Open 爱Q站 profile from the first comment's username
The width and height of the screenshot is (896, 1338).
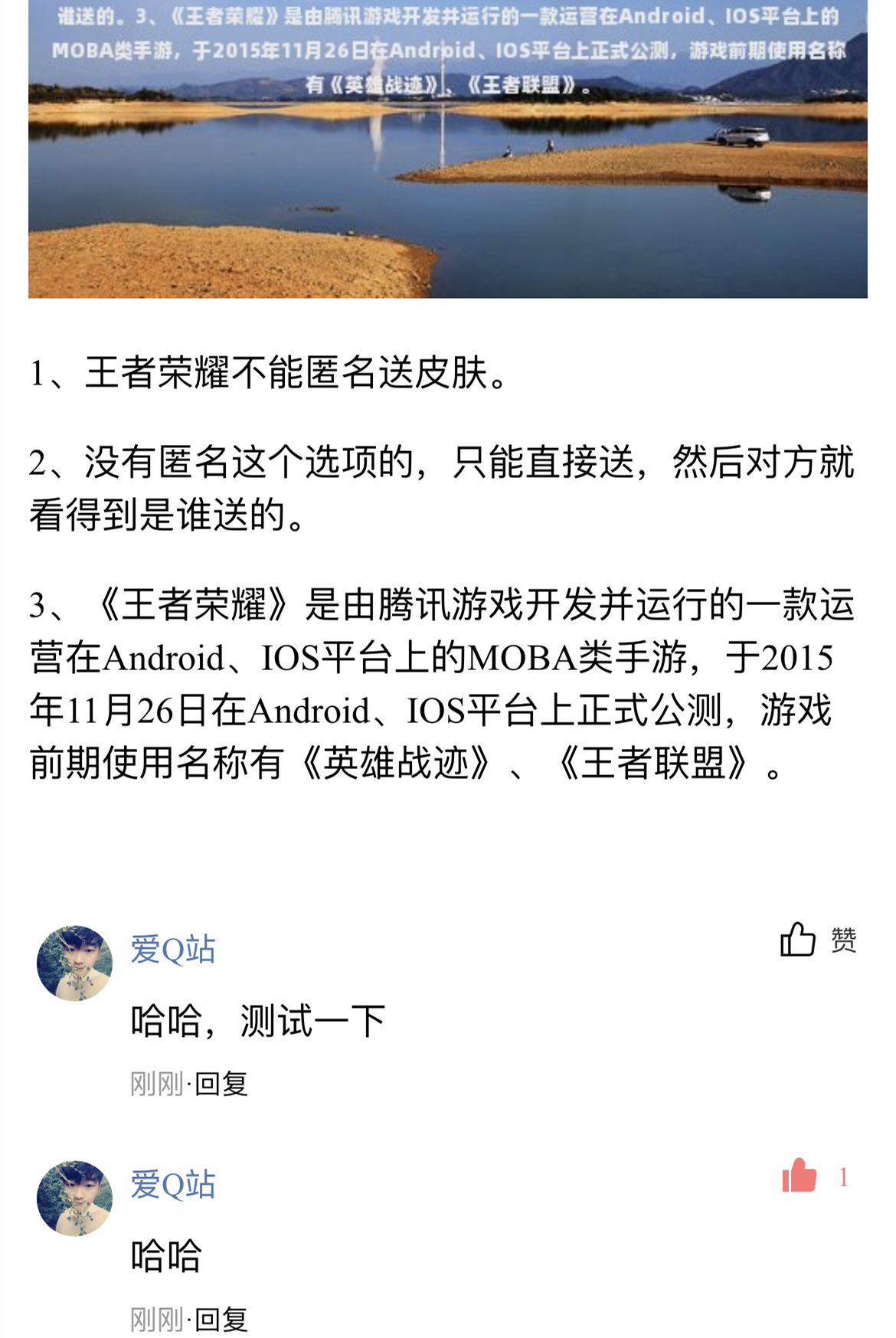point(173,950)
